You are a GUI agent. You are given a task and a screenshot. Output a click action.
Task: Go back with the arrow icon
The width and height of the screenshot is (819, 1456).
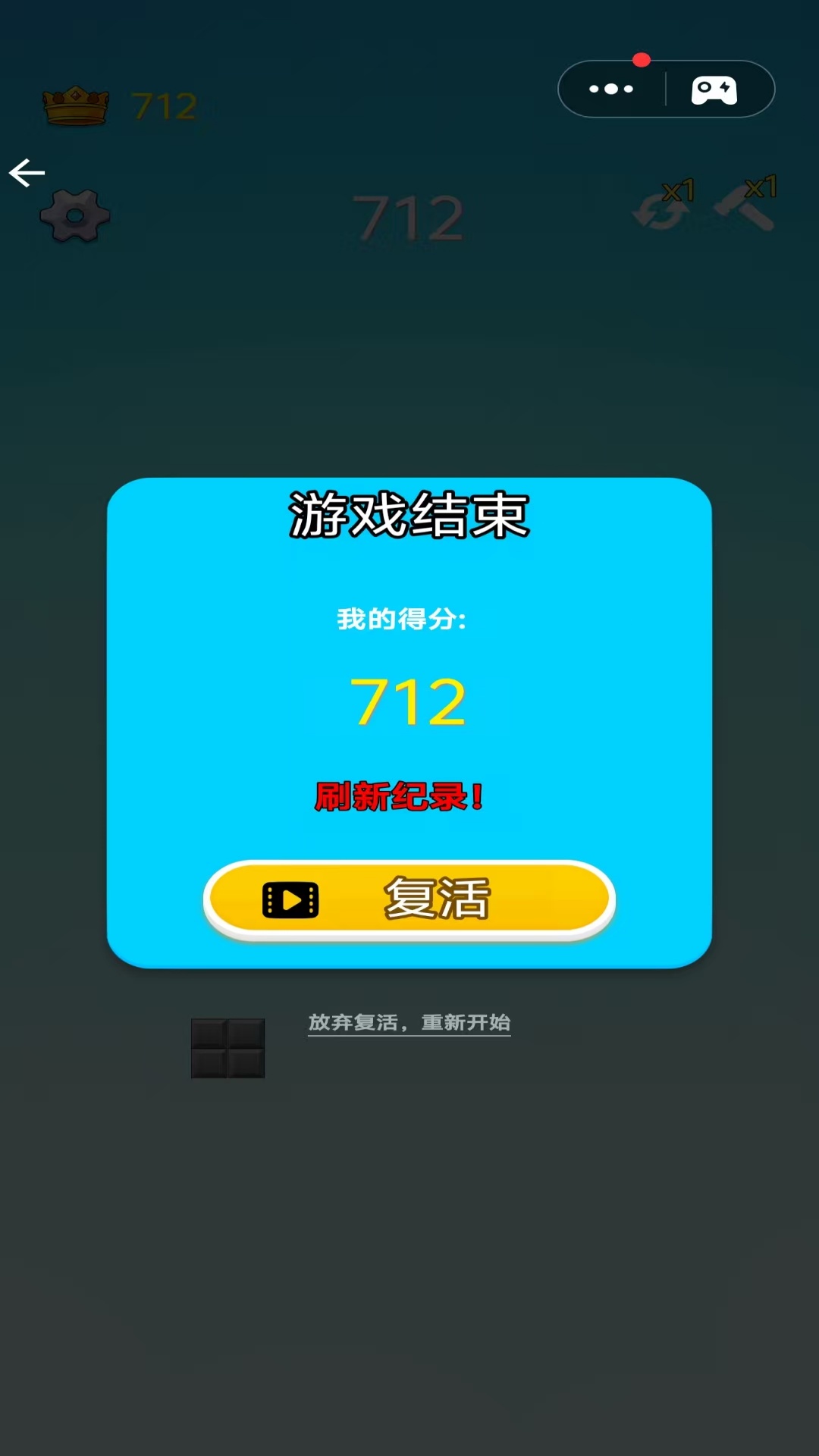27,173
